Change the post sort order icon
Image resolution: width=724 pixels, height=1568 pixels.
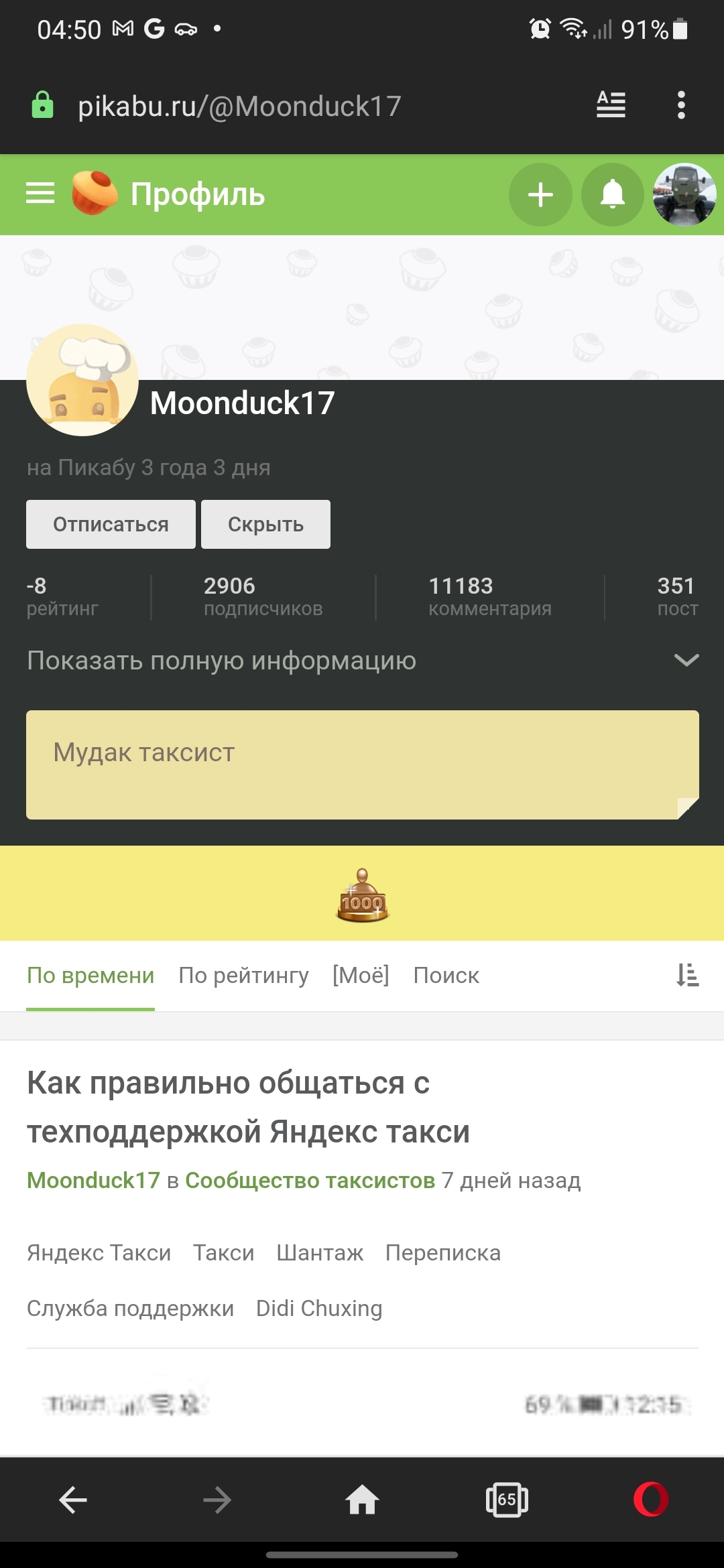pos(687,976)
